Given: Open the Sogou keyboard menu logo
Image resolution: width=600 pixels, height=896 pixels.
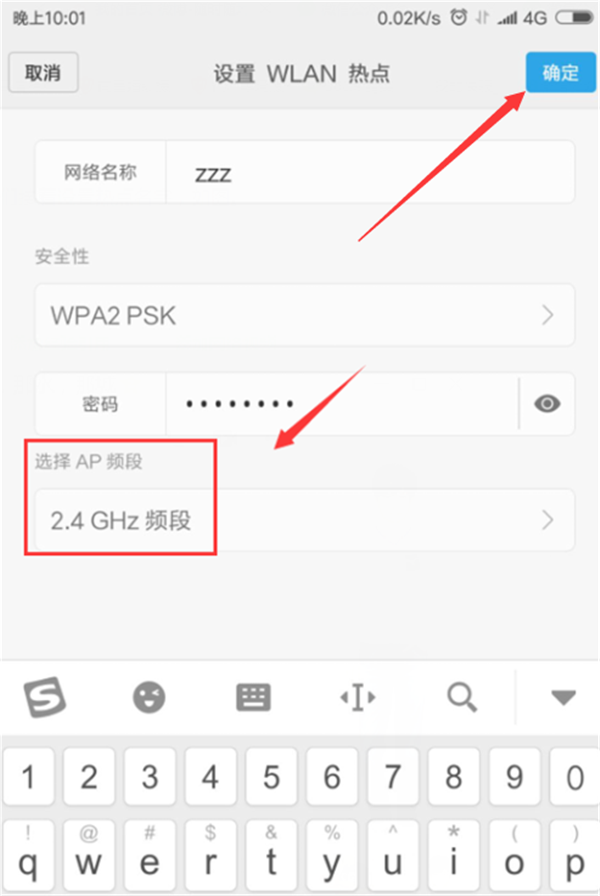Looking at the screenshot, I should point(43,697).
